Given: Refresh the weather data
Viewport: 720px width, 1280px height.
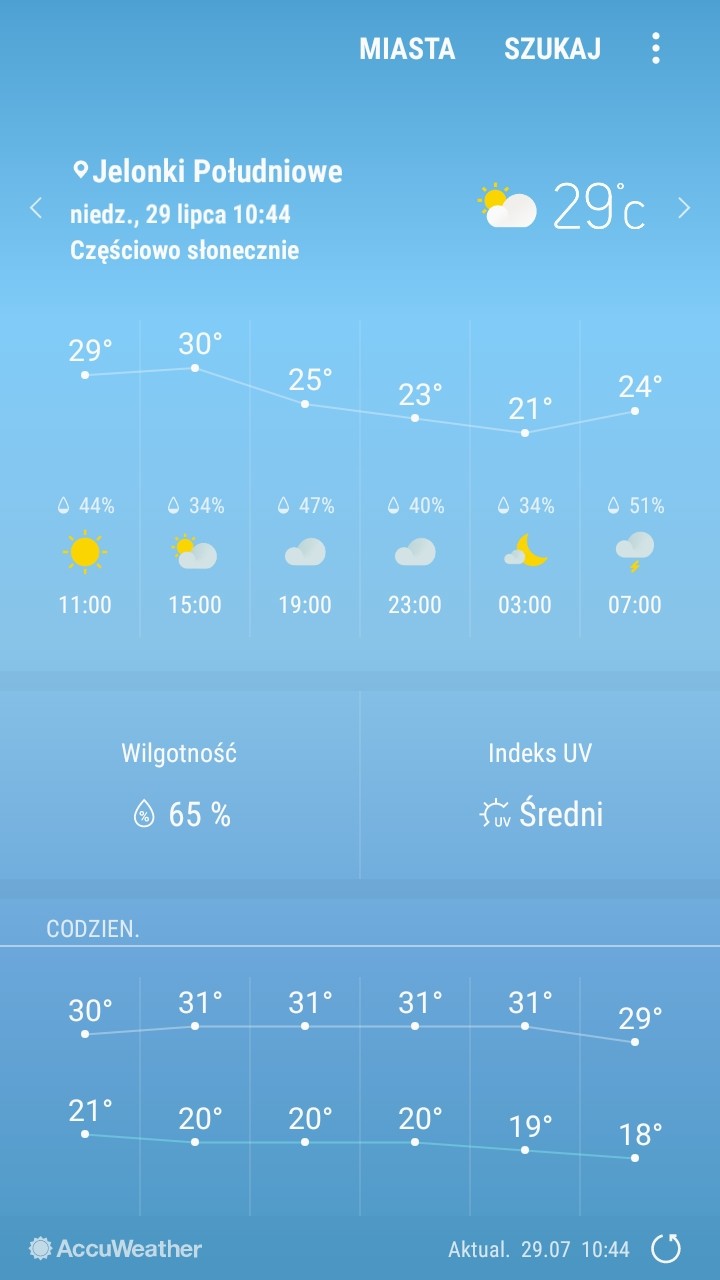Looking at the screenshot, I should click(666, 1248).
